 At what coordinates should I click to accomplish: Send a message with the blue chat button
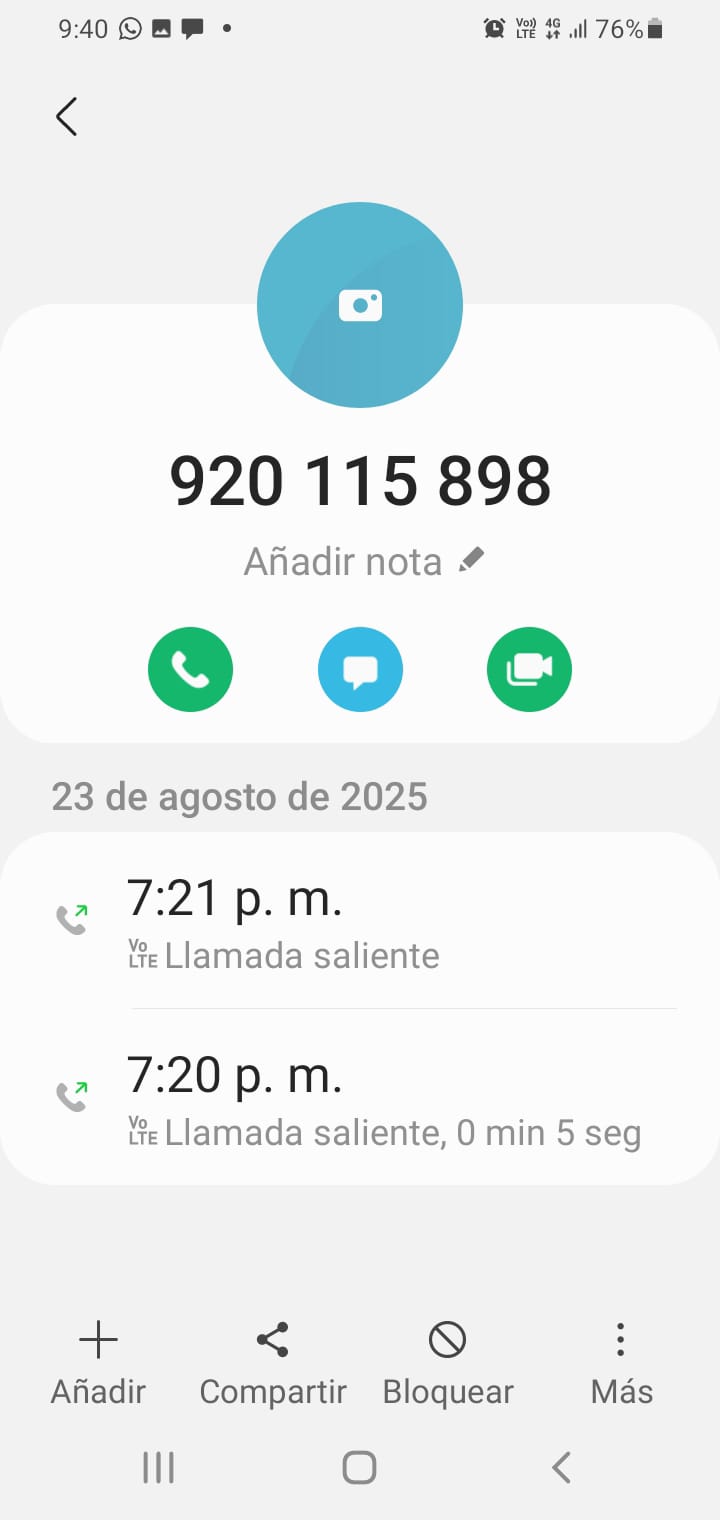click(x=360, y=670)
